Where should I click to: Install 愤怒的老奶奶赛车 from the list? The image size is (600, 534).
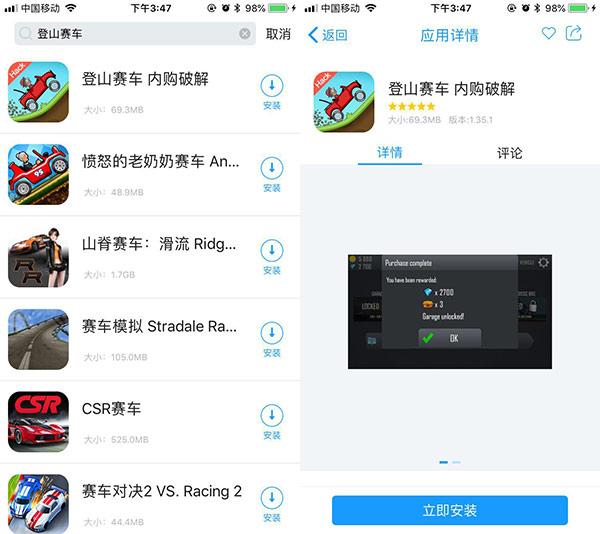point(271,174)
